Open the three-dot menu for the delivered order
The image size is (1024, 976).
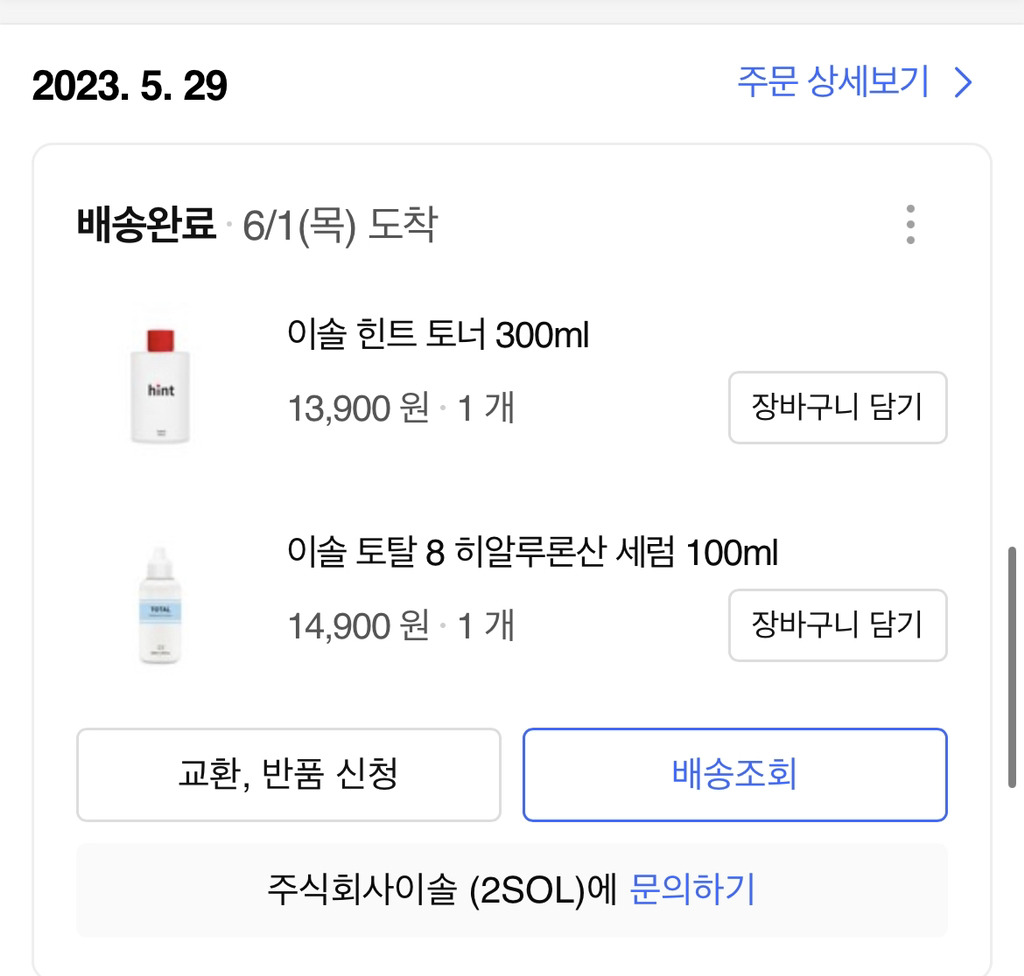(x=910, y=225)
